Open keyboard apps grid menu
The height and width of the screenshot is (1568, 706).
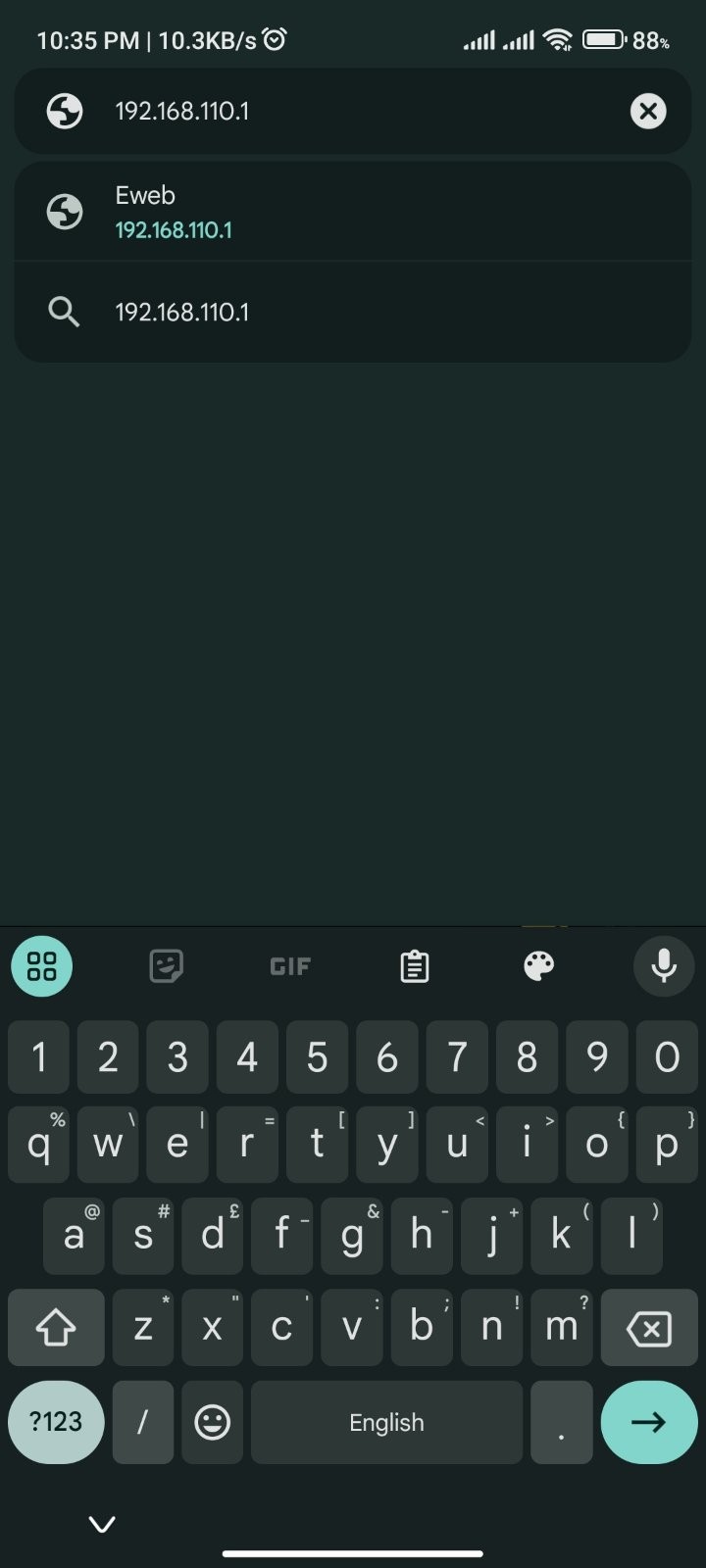pyautogui.click(x=42, y=966)
